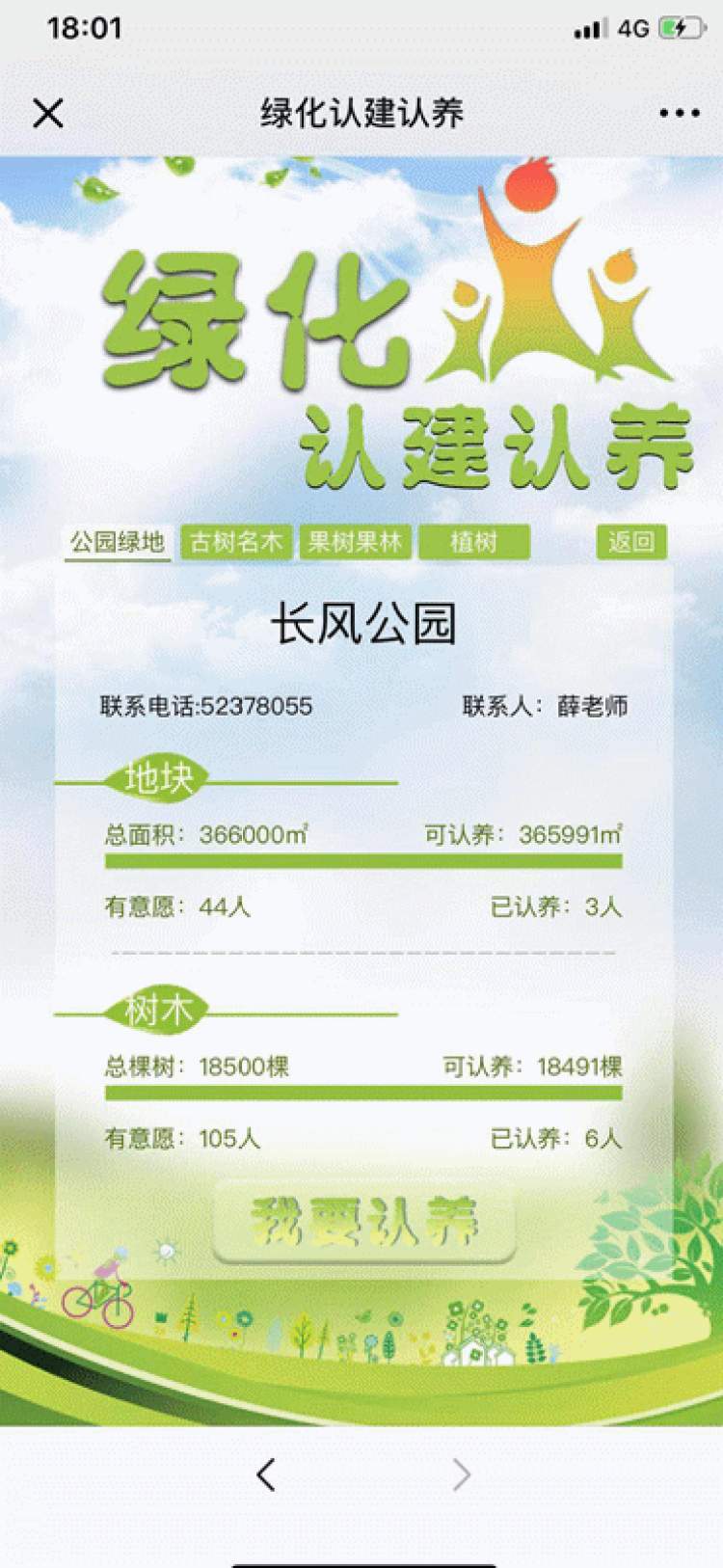Close the 绿化认建认养 webpage
Viewport: 723px width, 1568px height.
click(x=47, y=113)
